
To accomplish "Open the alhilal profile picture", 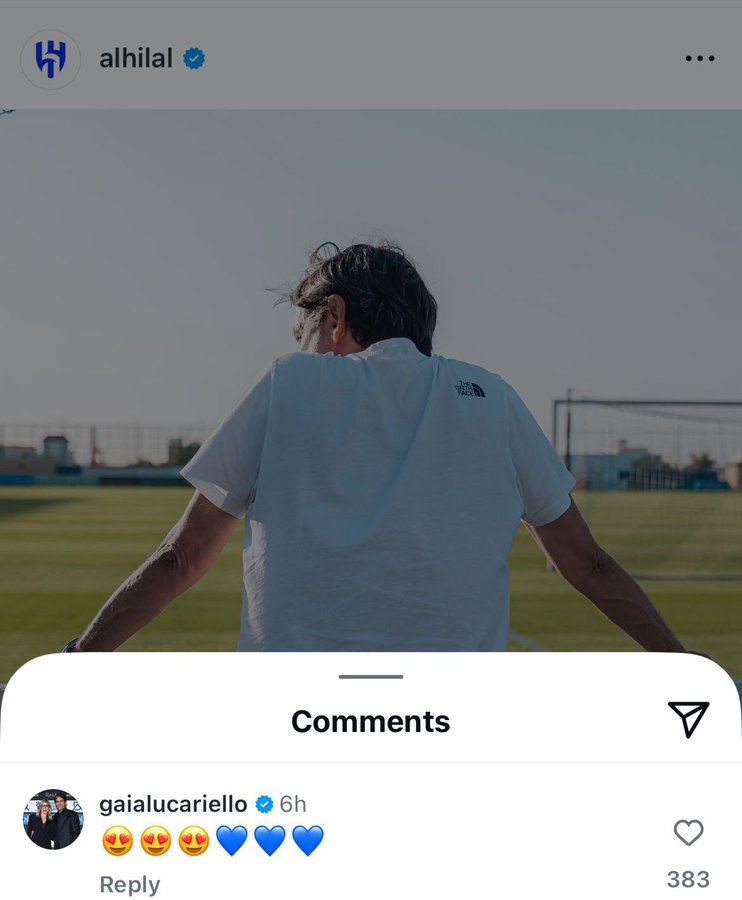I will point(50,59).
